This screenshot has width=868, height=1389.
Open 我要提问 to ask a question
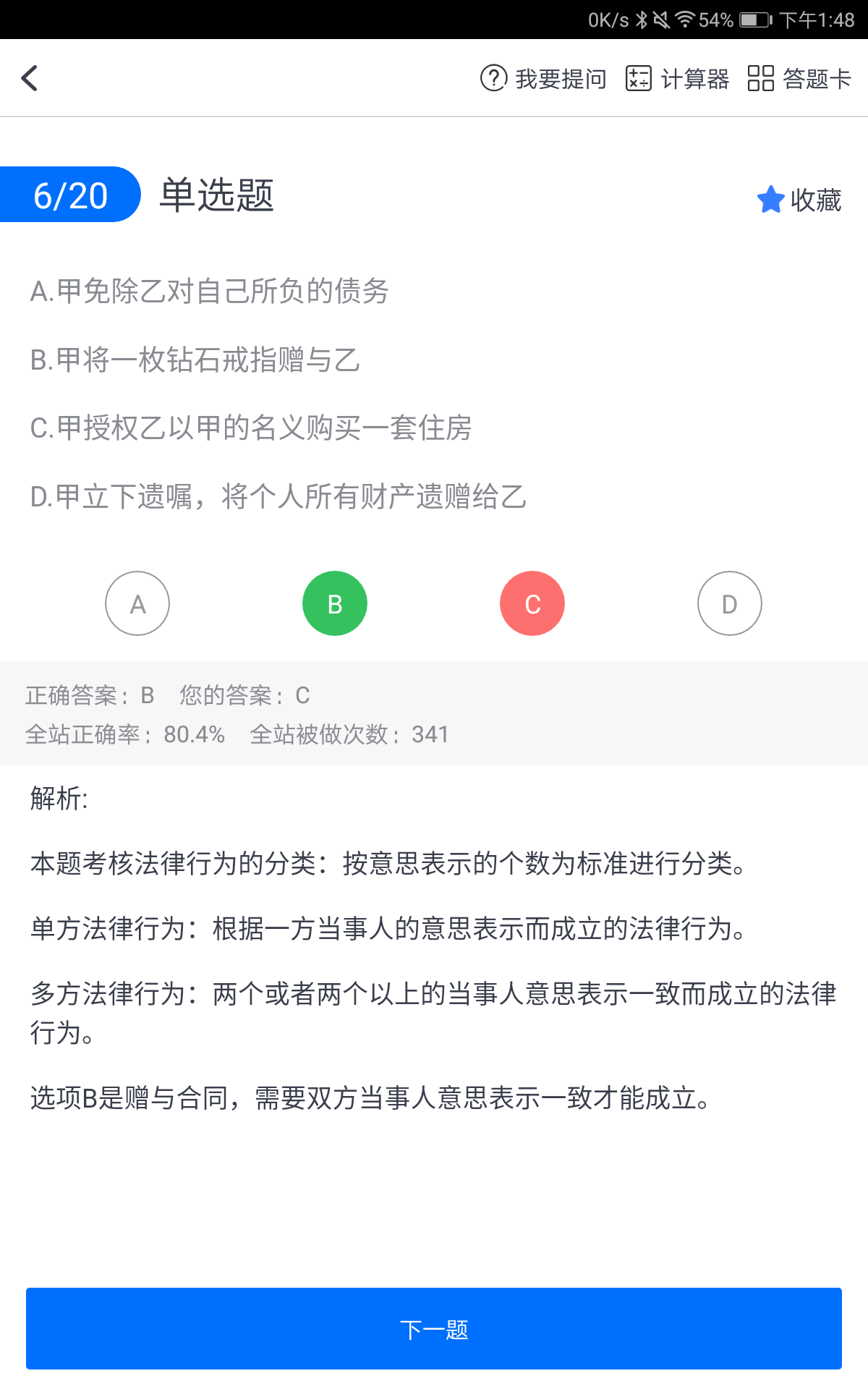(543, 78)
